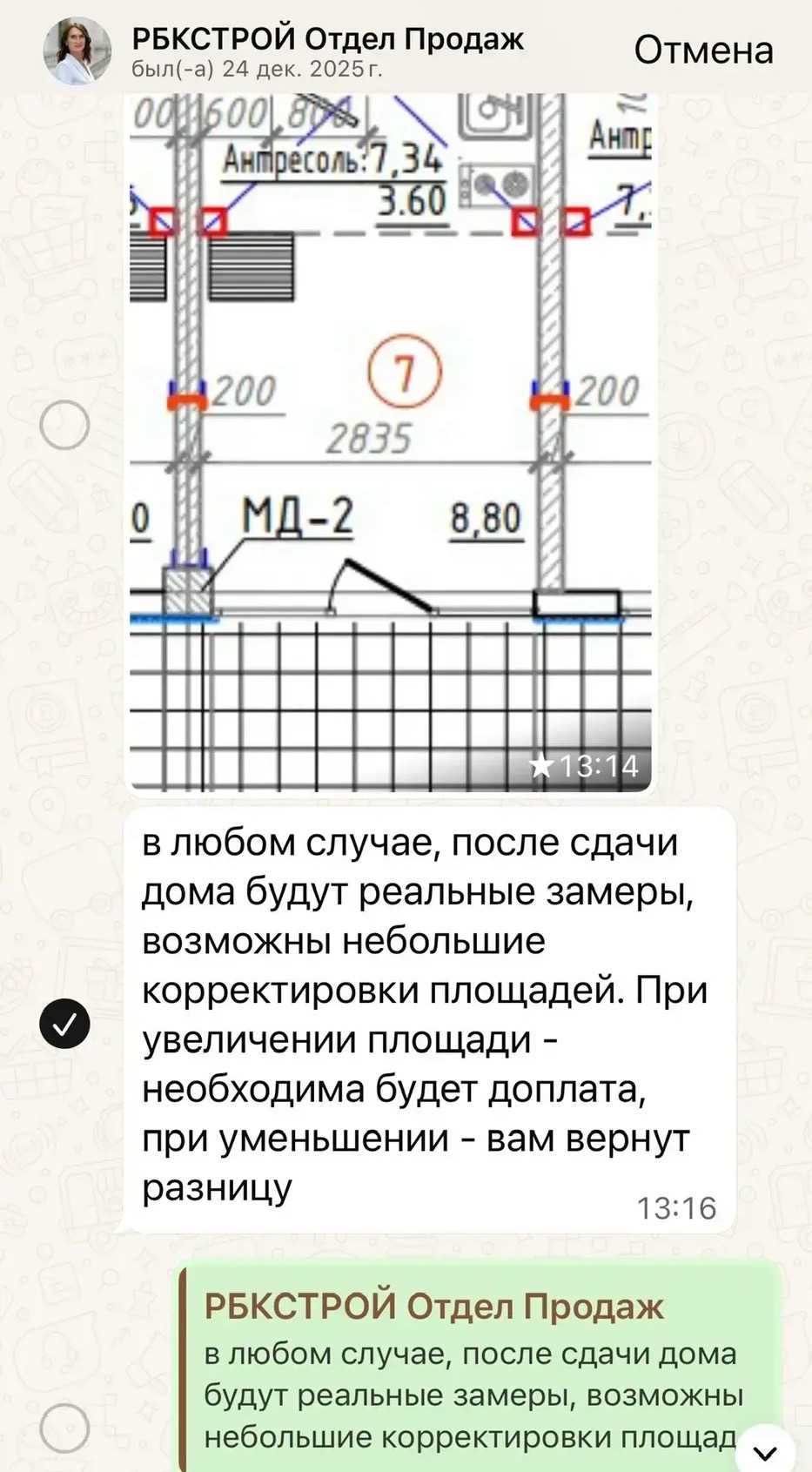Deselect the message about реальные замеры
Image resolution: width=812 pixels, height=1472 pixels.
click(x=65, y=1024)
